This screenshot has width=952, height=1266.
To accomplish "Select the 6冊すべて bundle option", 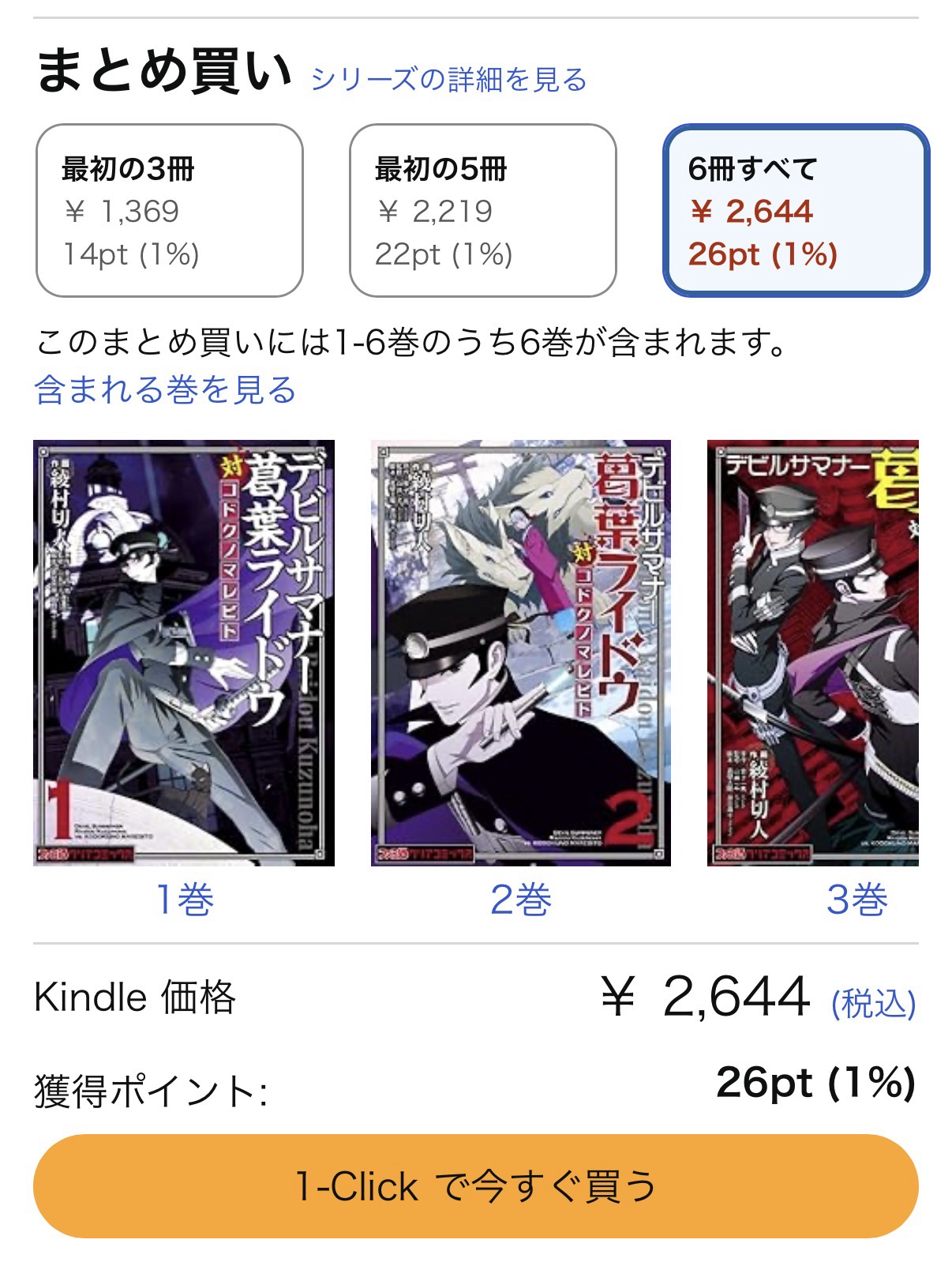I will 796,210.
